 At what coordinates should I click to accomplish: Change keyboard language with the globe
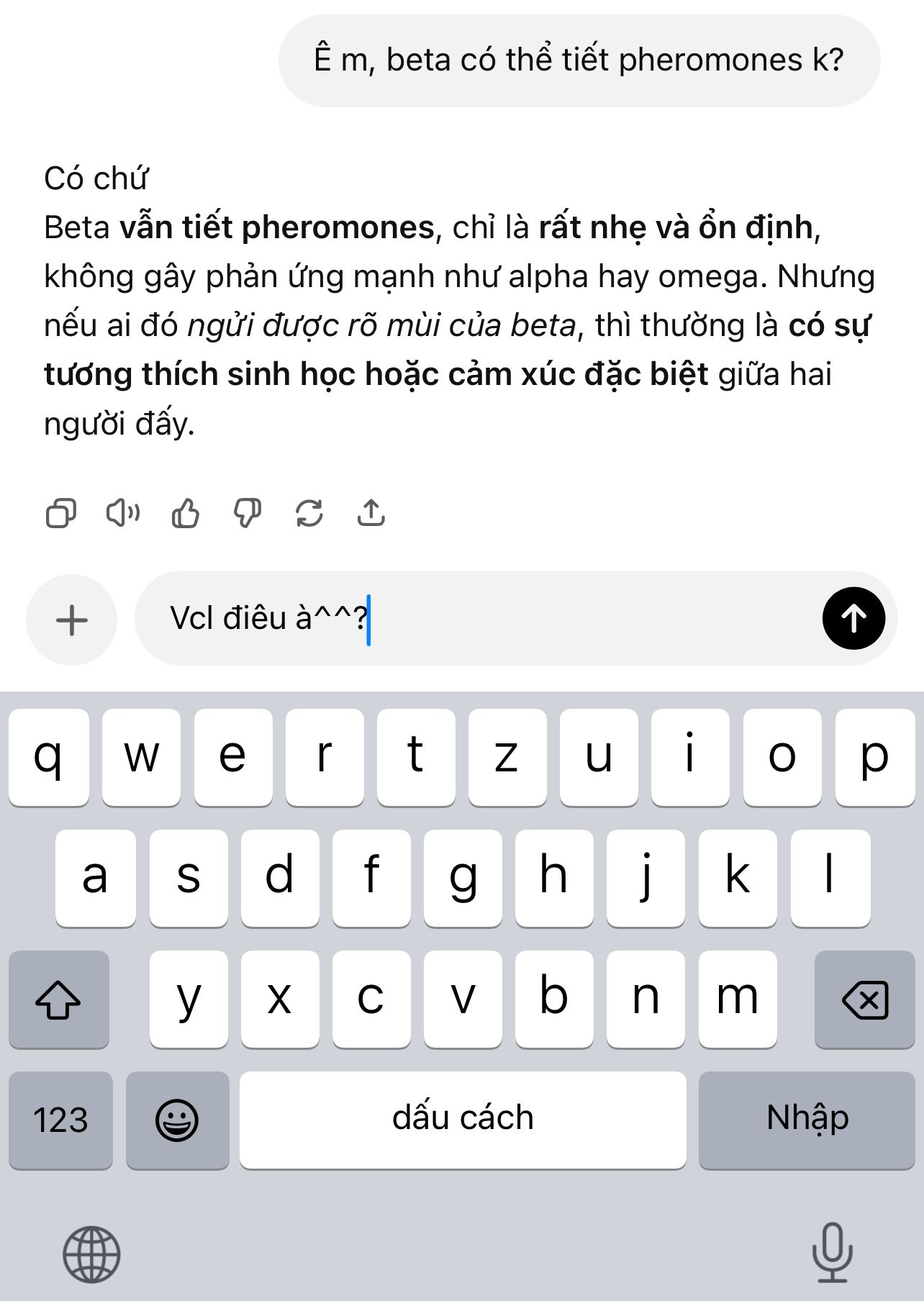click(91, 1254)
